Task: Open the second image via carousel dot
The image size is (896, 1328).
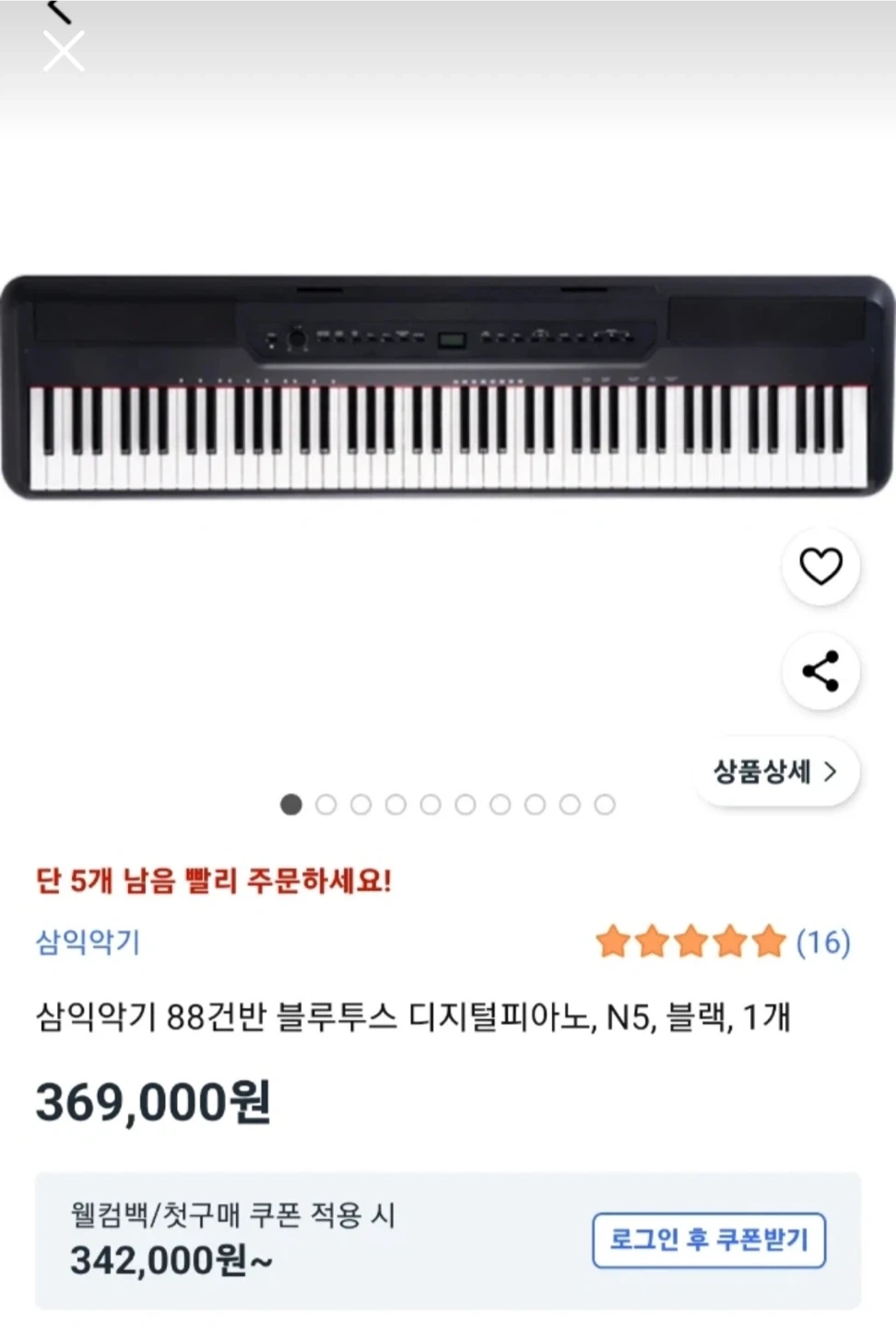Action: (325, 804)
